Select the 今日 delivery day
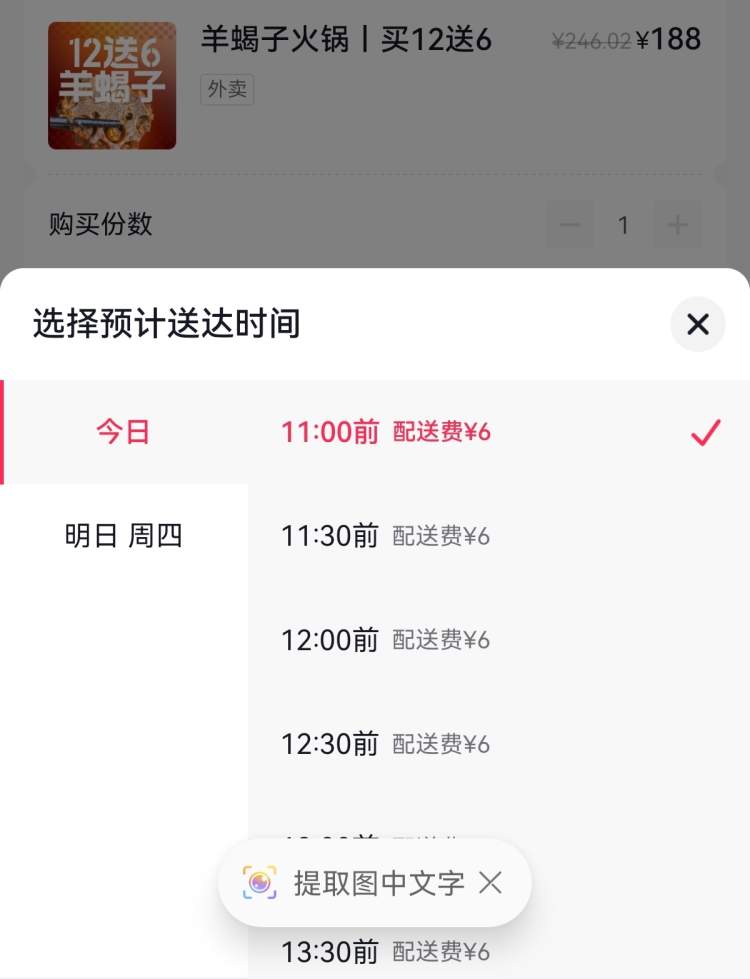Viewport: 750px width, 979px height. tap(123, 432)
